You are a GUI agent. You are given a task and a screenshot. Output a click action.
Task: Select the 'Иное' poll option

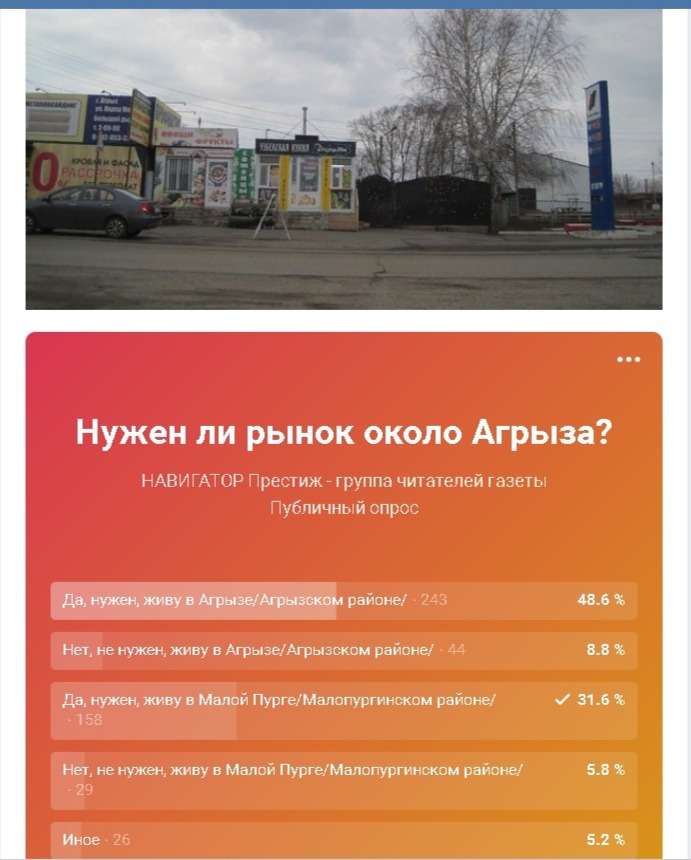(x=343, y=839)
